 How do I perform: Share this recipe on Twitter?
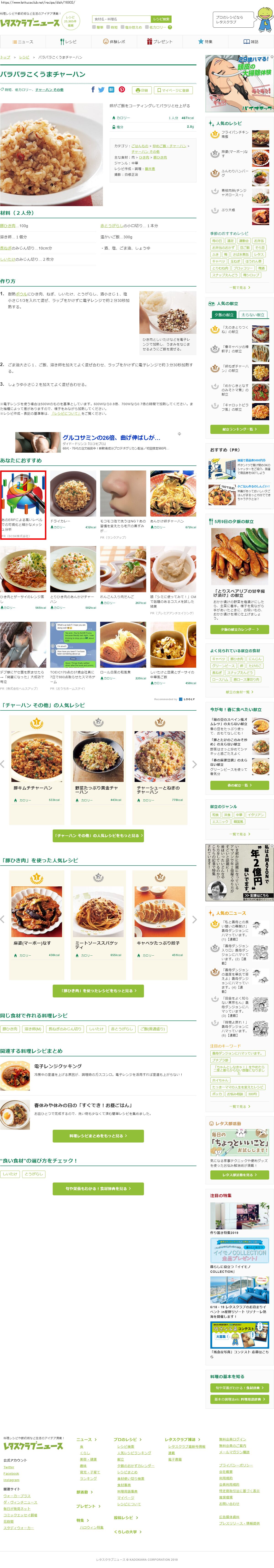coord(102,90)
